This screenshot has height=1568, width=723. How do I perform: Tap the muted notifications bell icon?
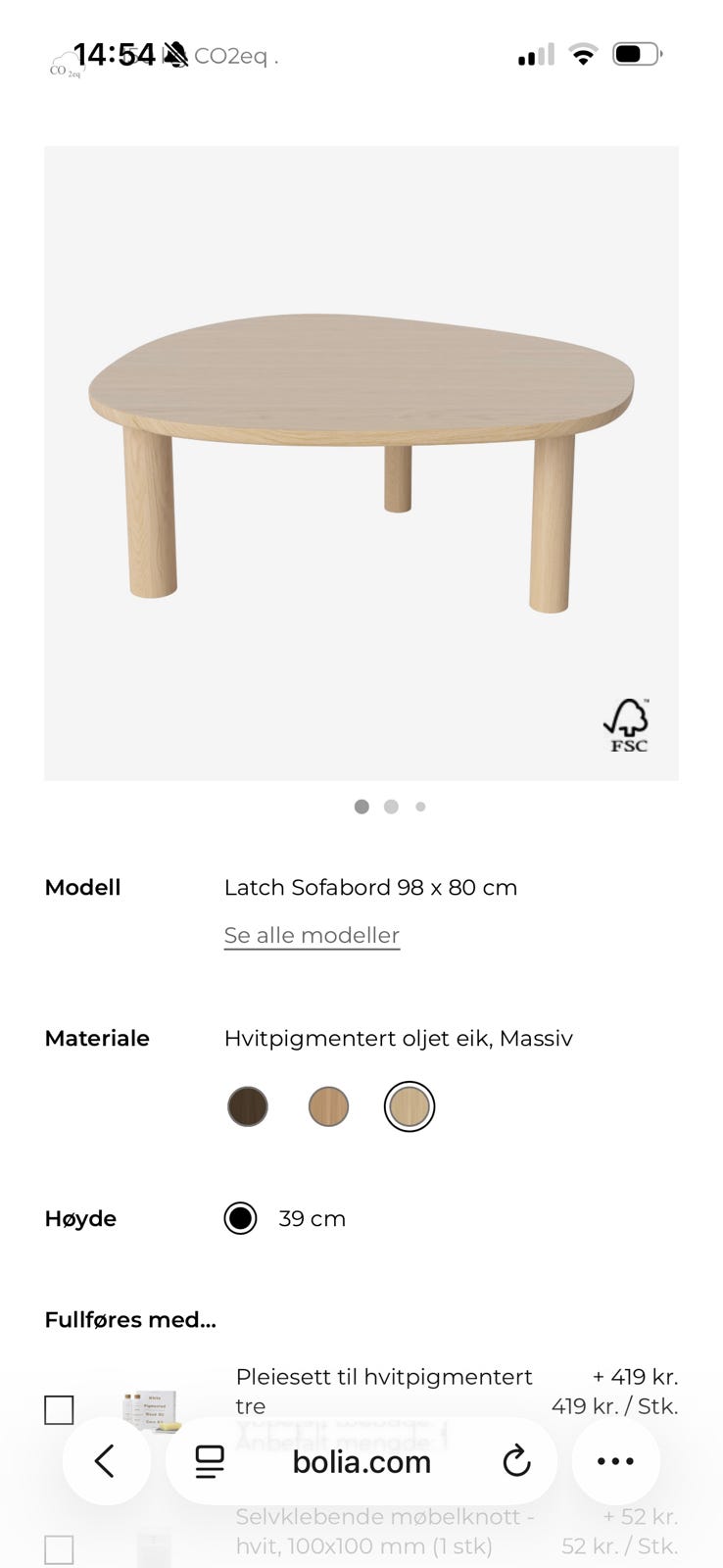click(x=173, y=55)
